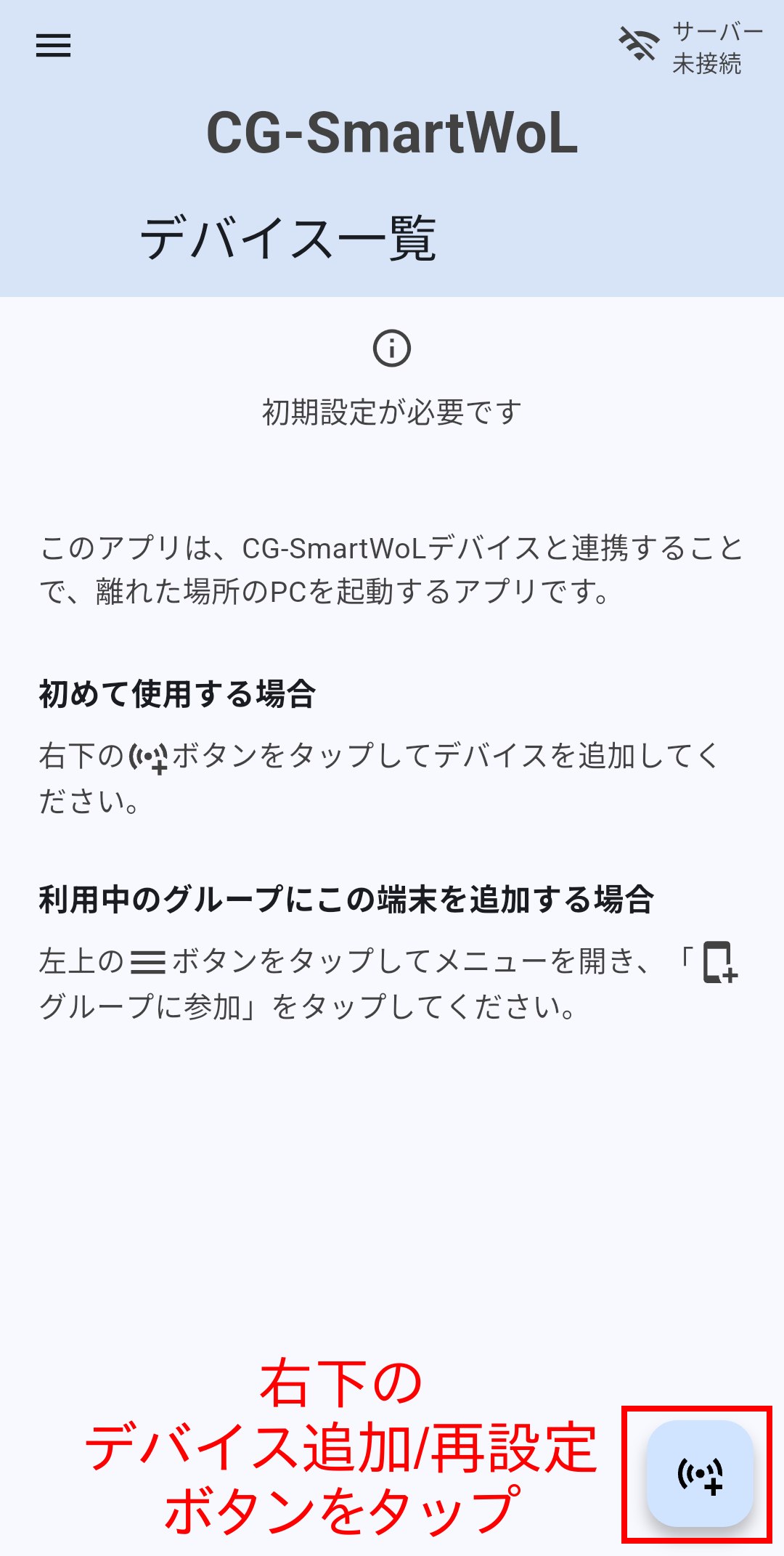Tap the wifi-off icon next to サーバー text
Viewport: 784px width, 1556px height.
(x=639, y=44)
